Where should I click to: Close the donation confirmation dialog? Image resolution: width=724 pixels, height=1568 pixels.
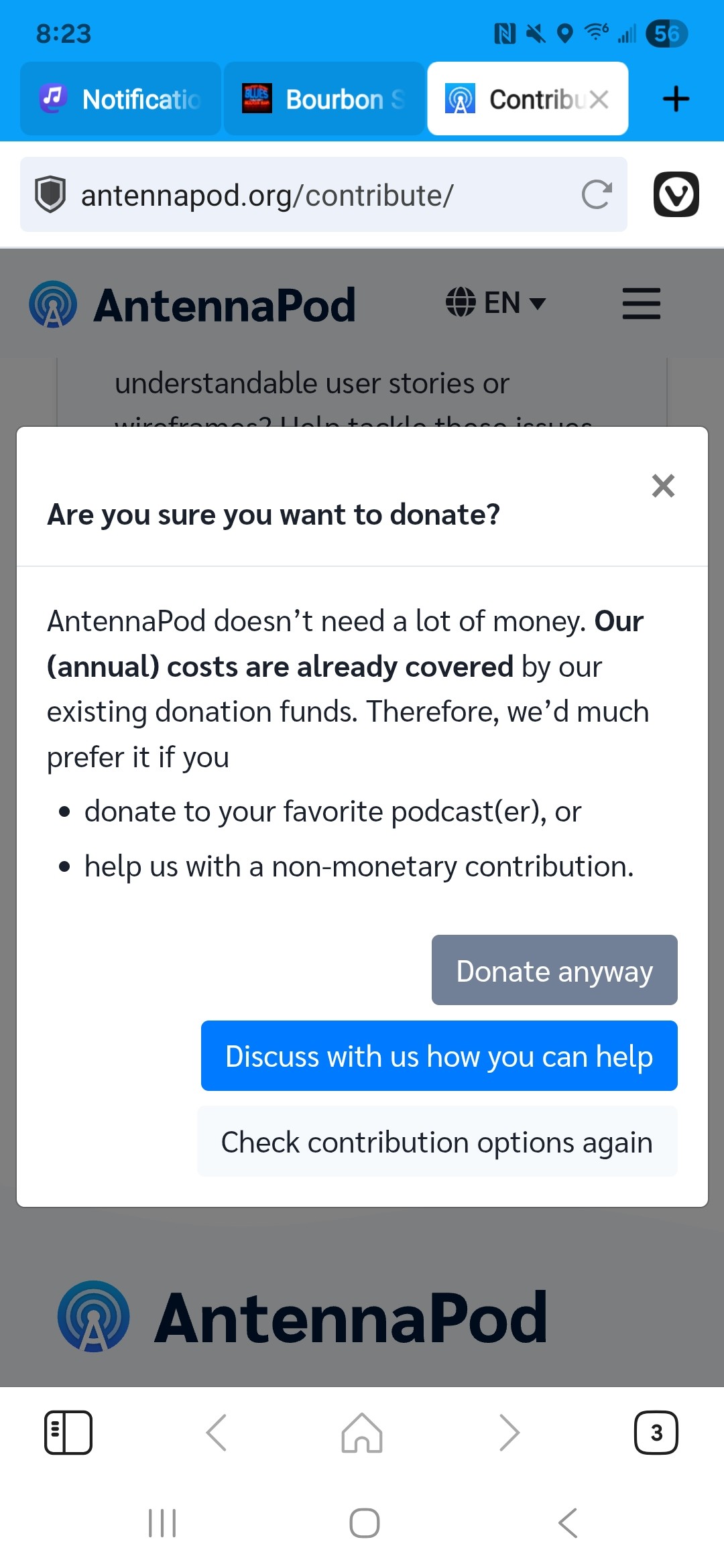[663, 486]
